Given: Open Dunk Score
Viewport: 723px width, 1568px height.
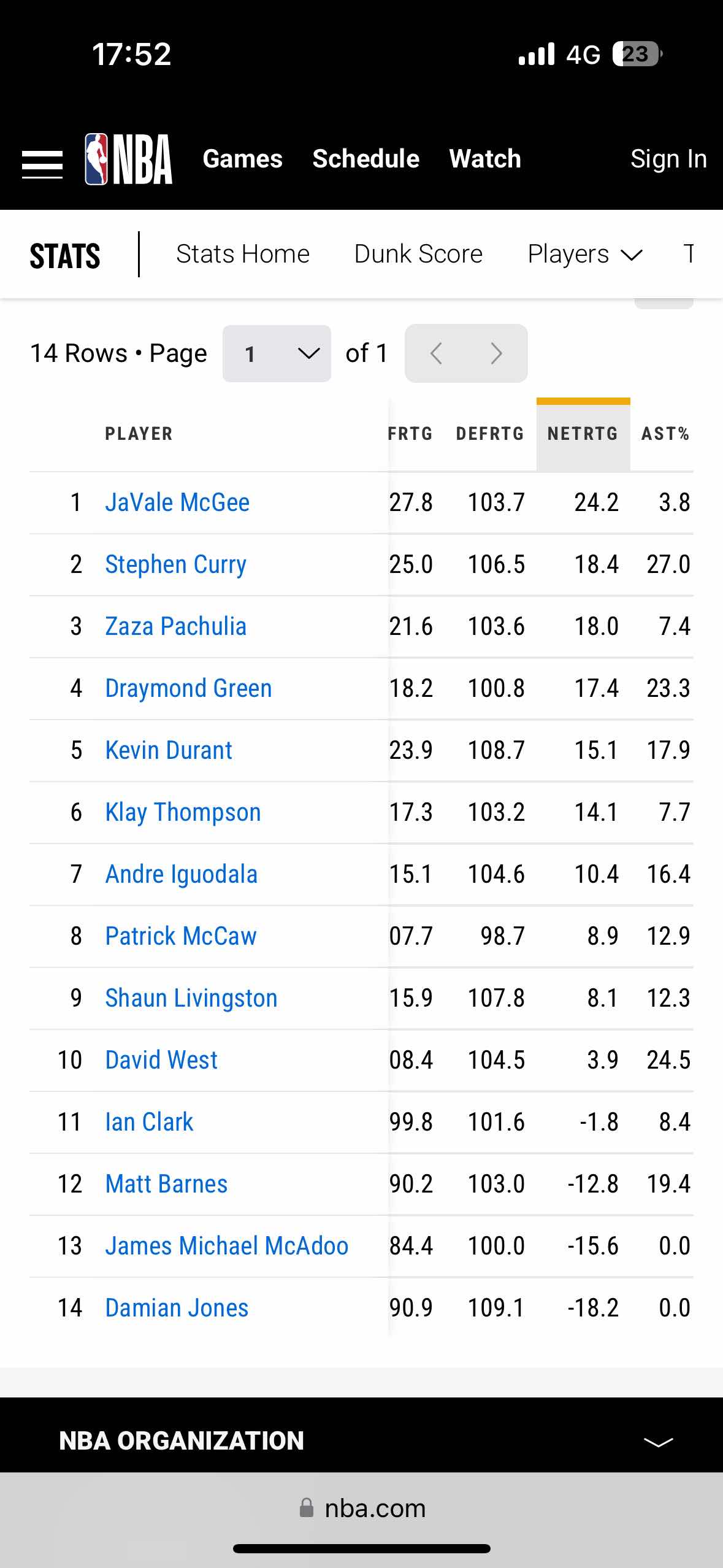Looking at the screenshot, I should [418, 254].
